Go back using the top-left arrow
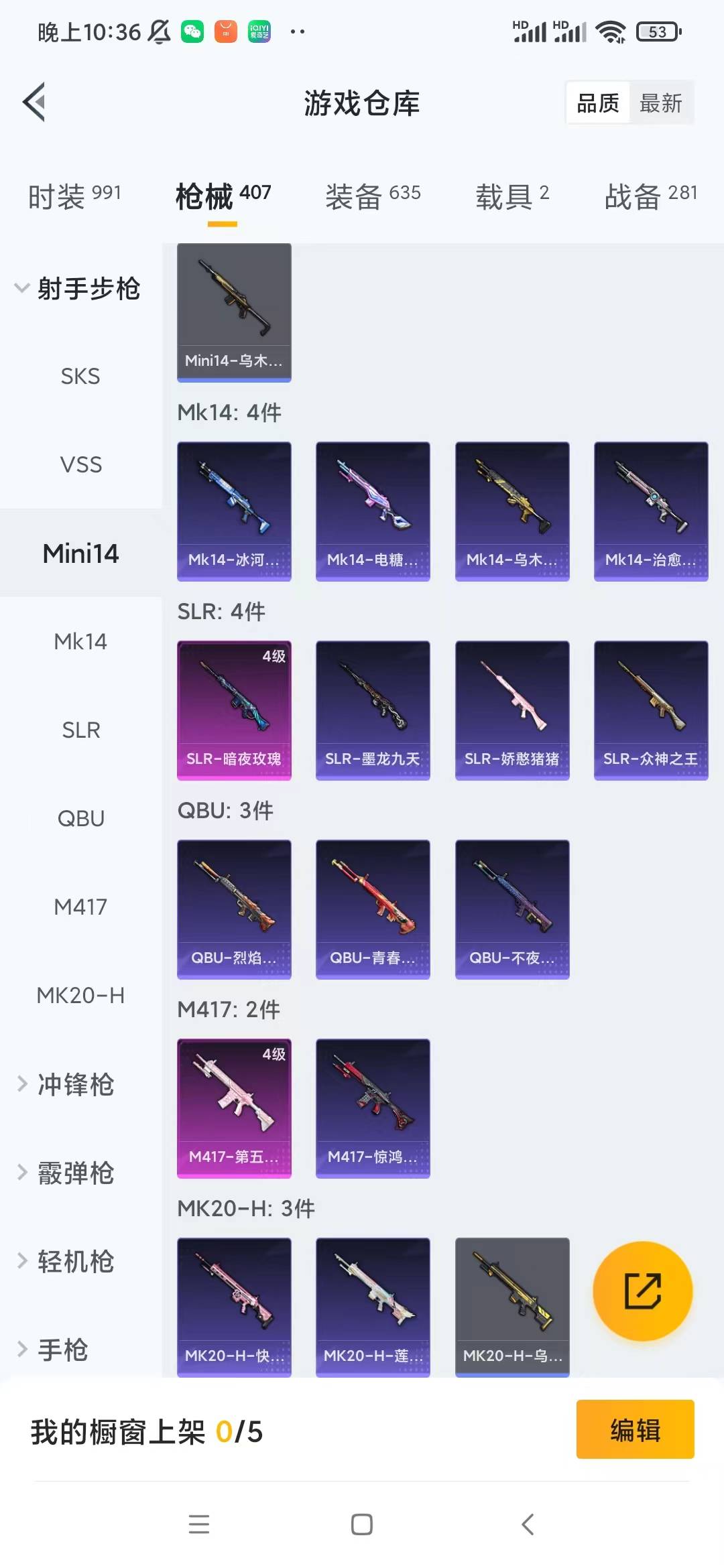The height and width of the screenshot is (1568, 724). tap(35, 103)
